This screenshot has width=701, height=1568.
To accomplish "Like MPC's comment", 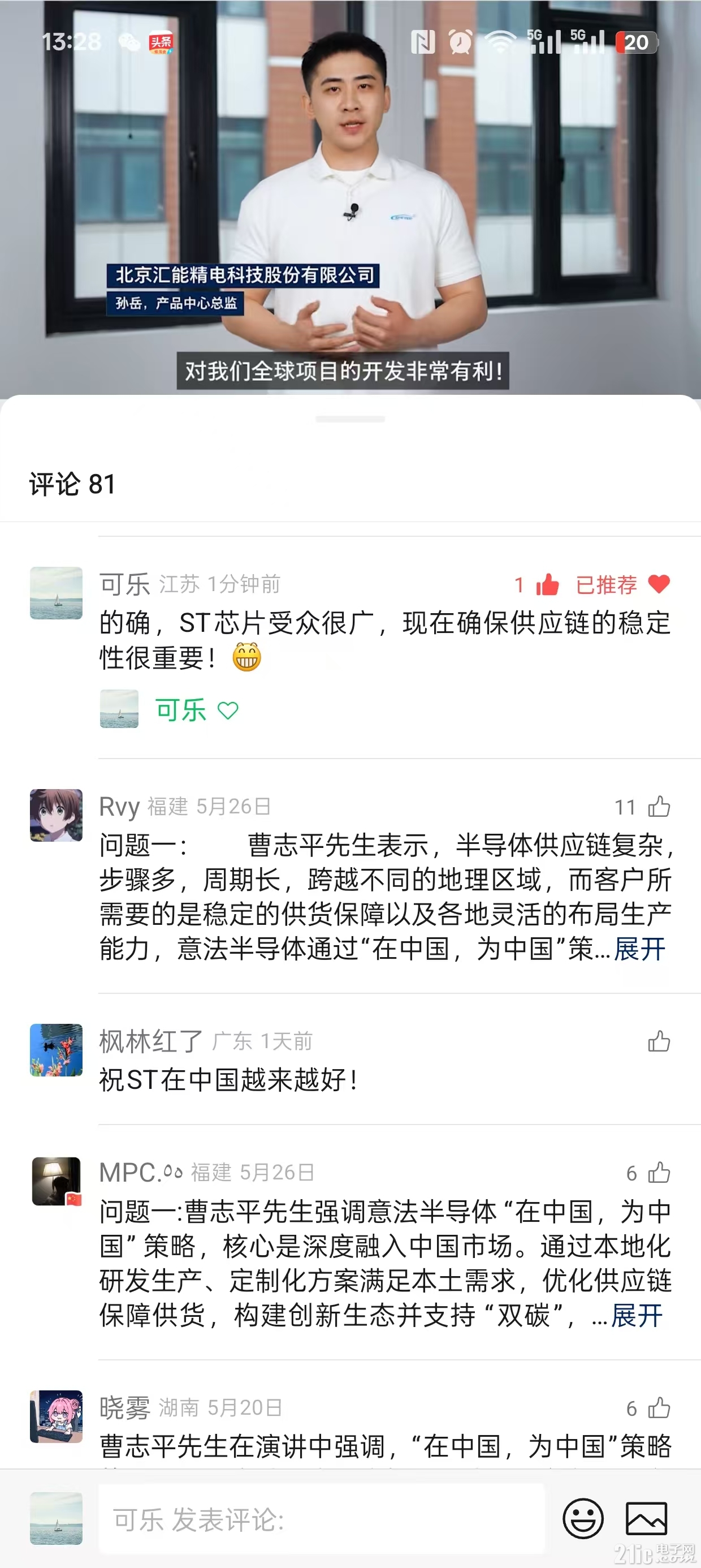I will pyautogui.click(x=659, y=1173).
